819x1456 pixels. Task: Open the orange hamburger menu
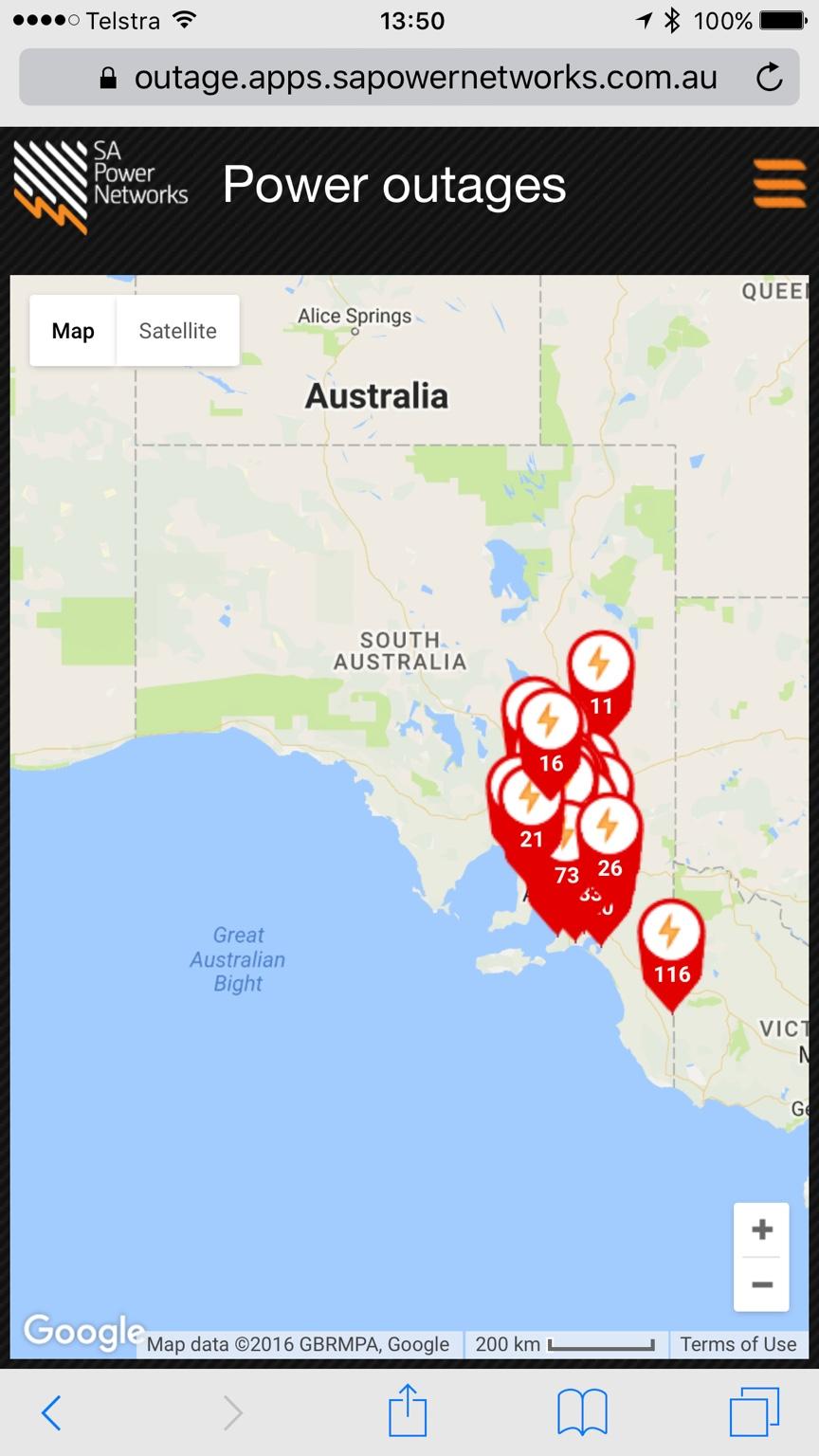pyautogui.click(x=779, y=183)
